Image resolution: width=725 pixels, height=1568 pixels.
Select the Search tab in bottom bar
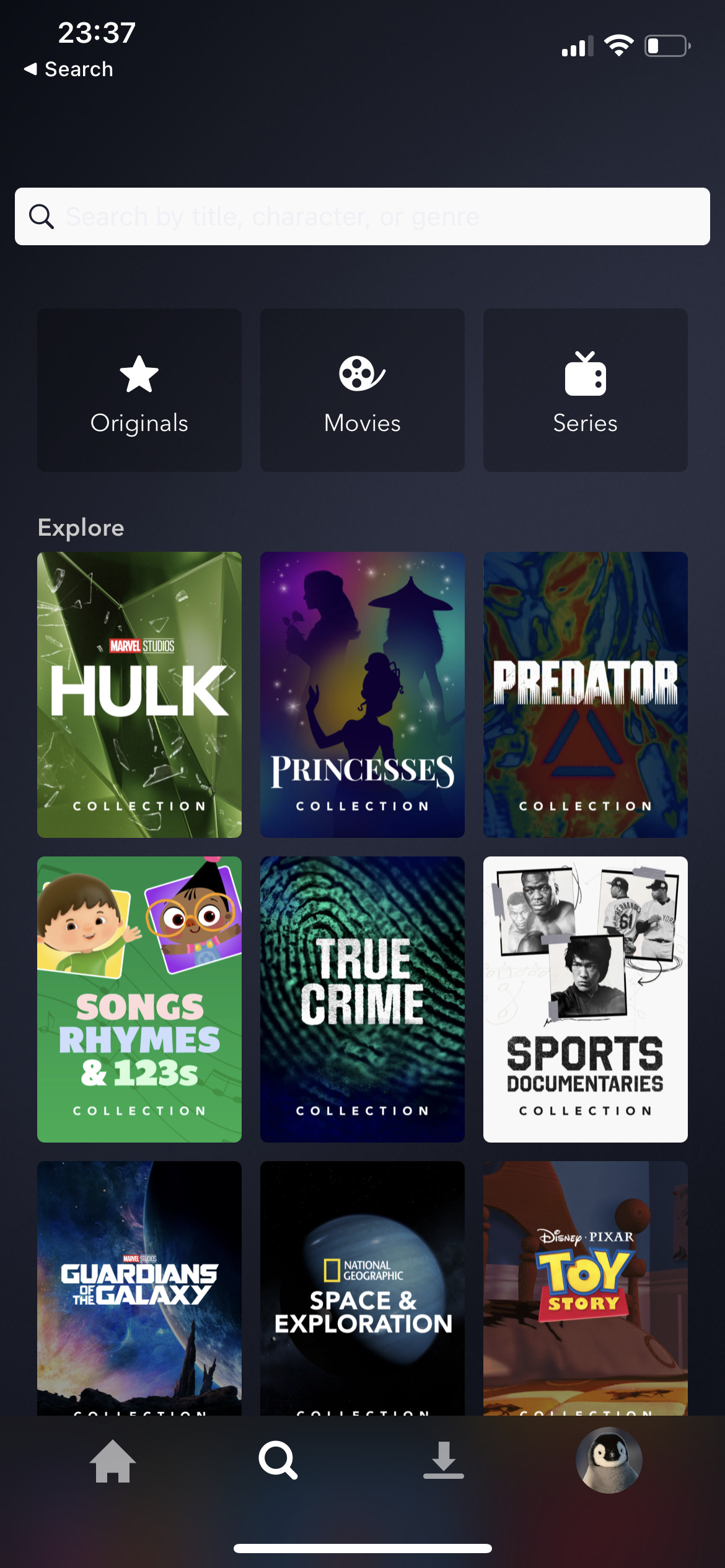tap(278, 1460)
